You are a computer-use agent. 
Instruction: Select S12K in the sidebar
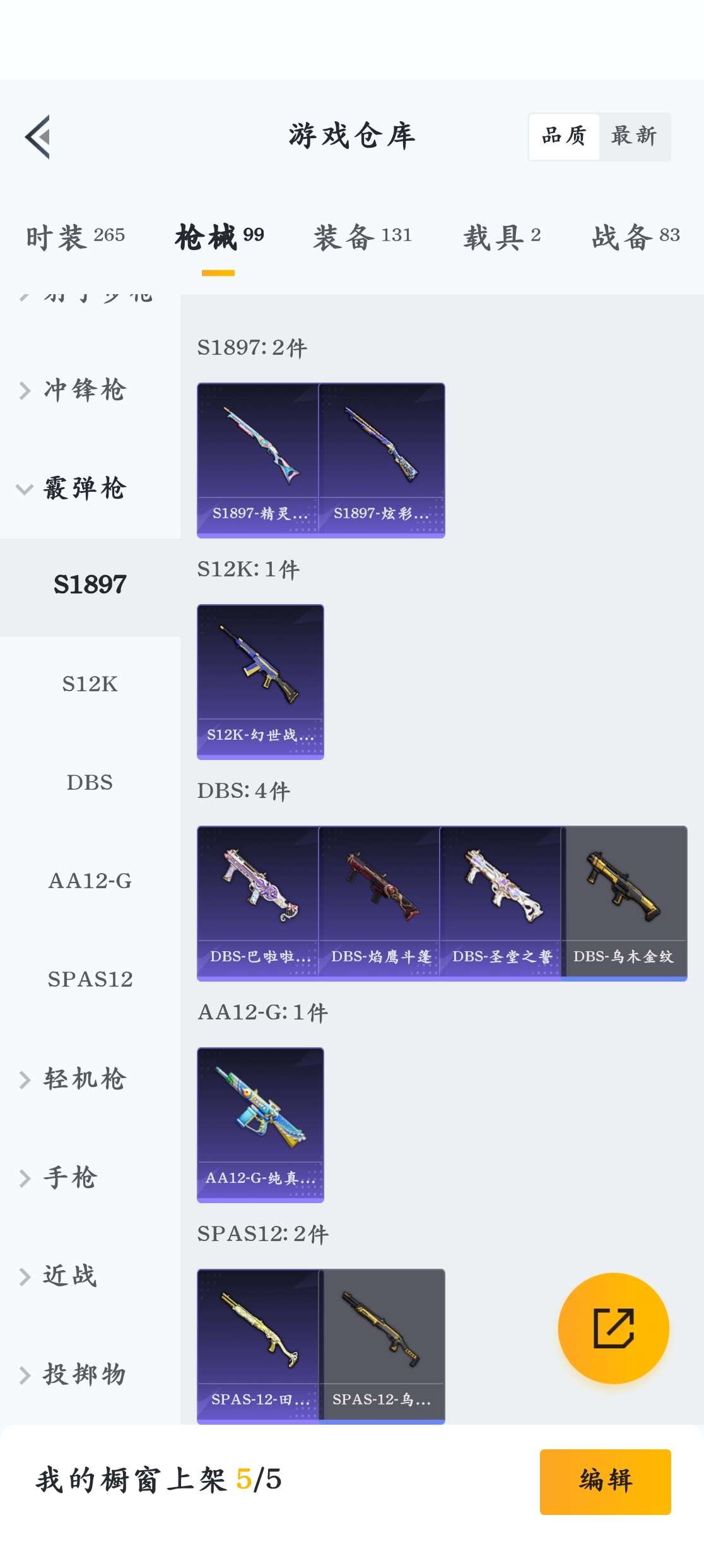pyautogui.click(x=90, y=684)
